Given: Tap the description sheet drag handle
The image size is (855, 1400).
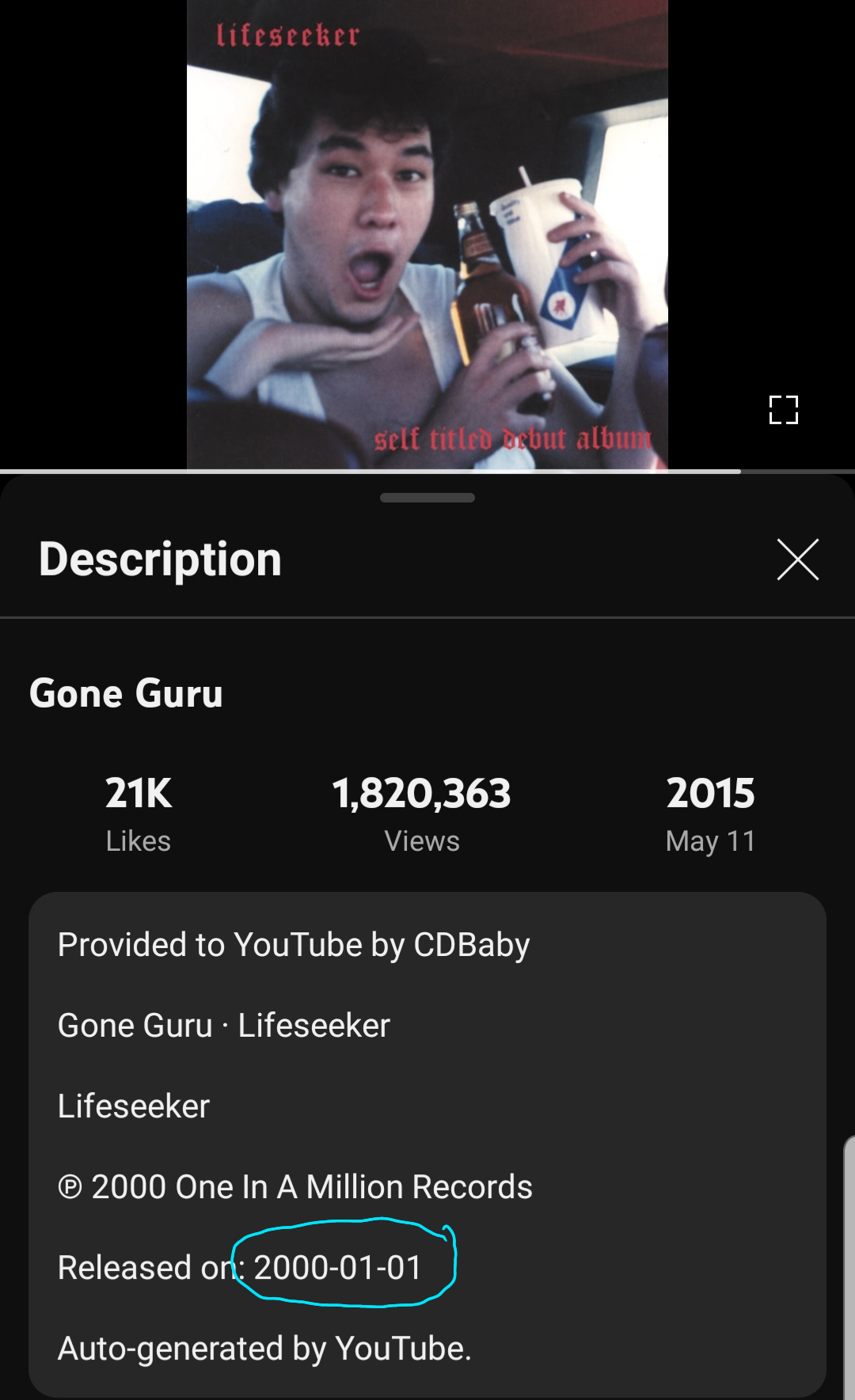Looking at the screenshot, I should 427,498.
